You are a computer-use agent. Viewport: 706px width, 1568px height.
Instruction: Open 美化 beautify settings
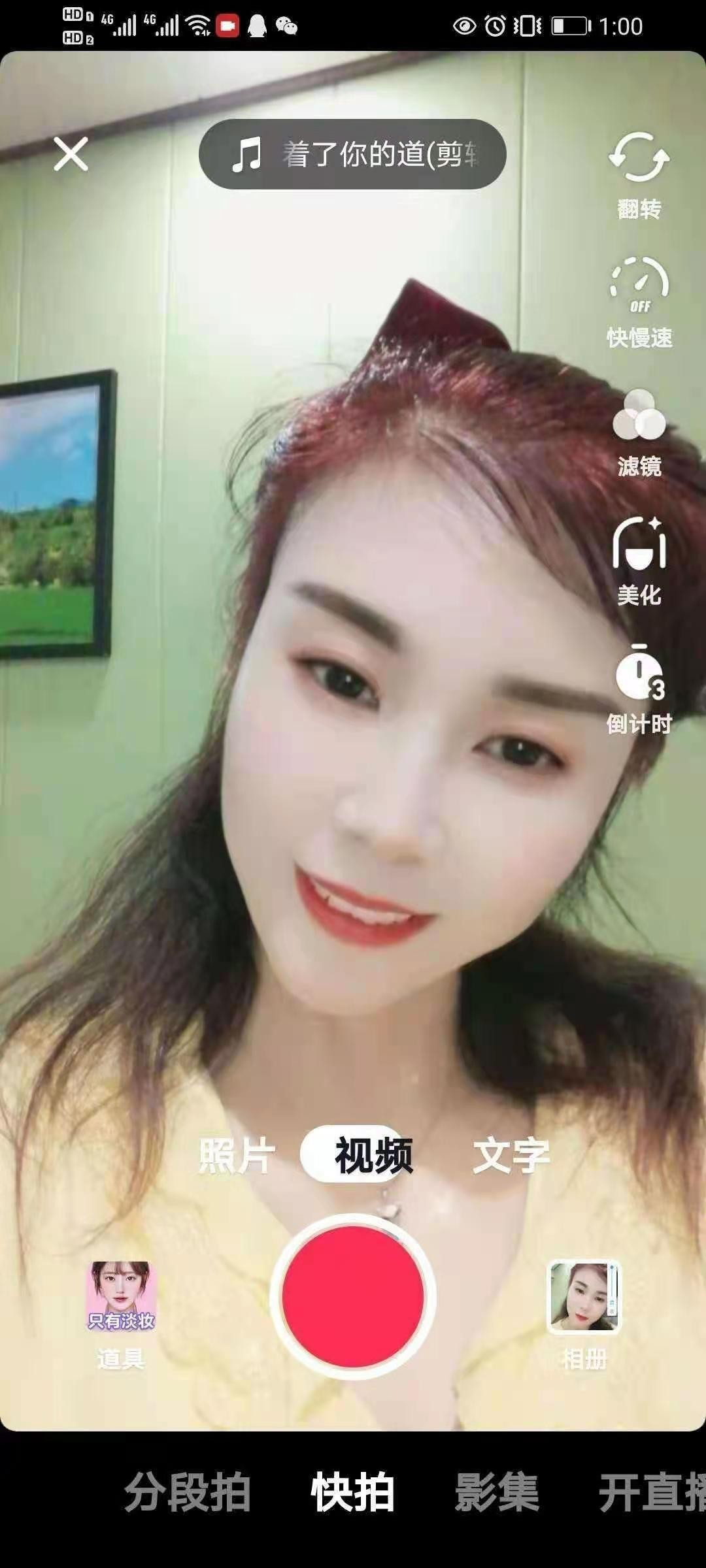(x=639, y=560)
